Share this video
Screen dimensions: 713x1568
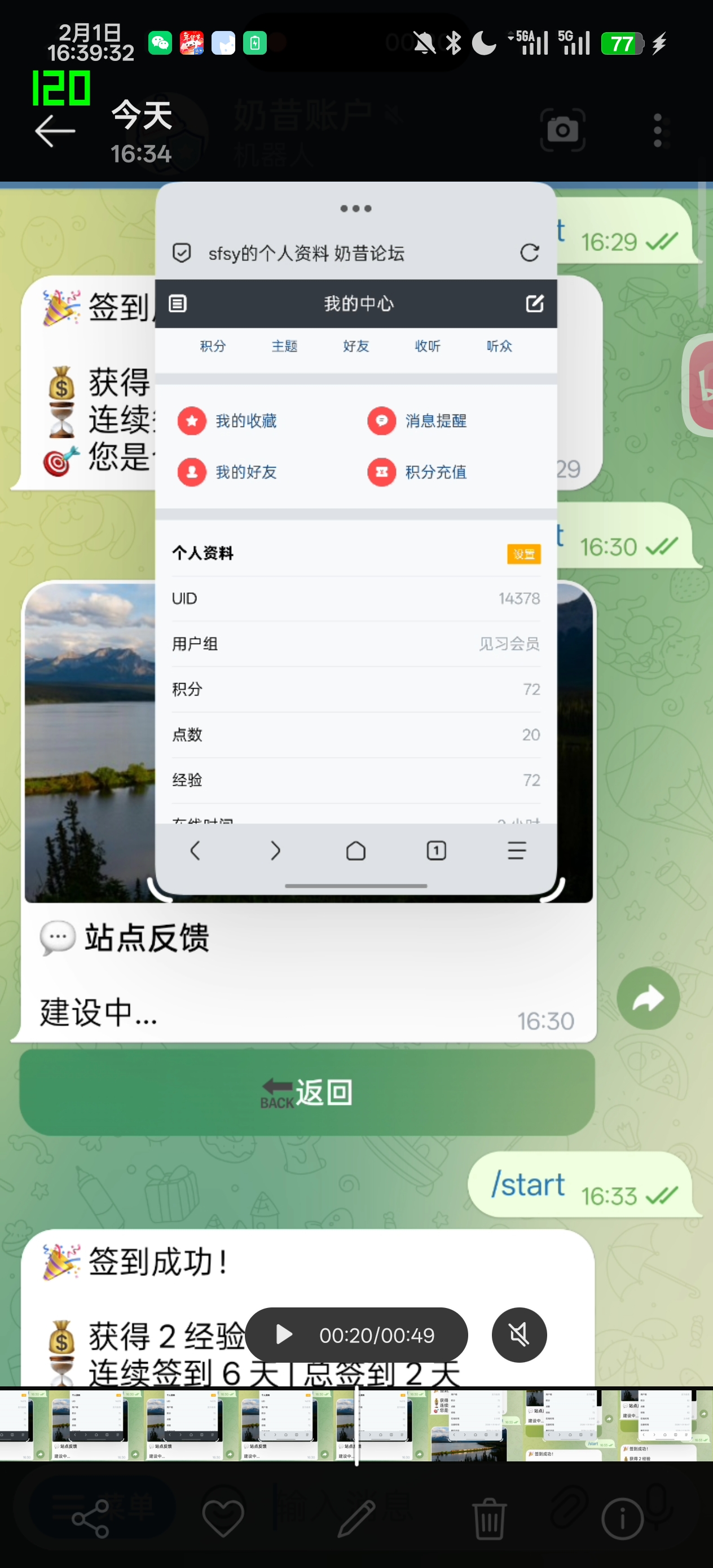(90, 1518)
